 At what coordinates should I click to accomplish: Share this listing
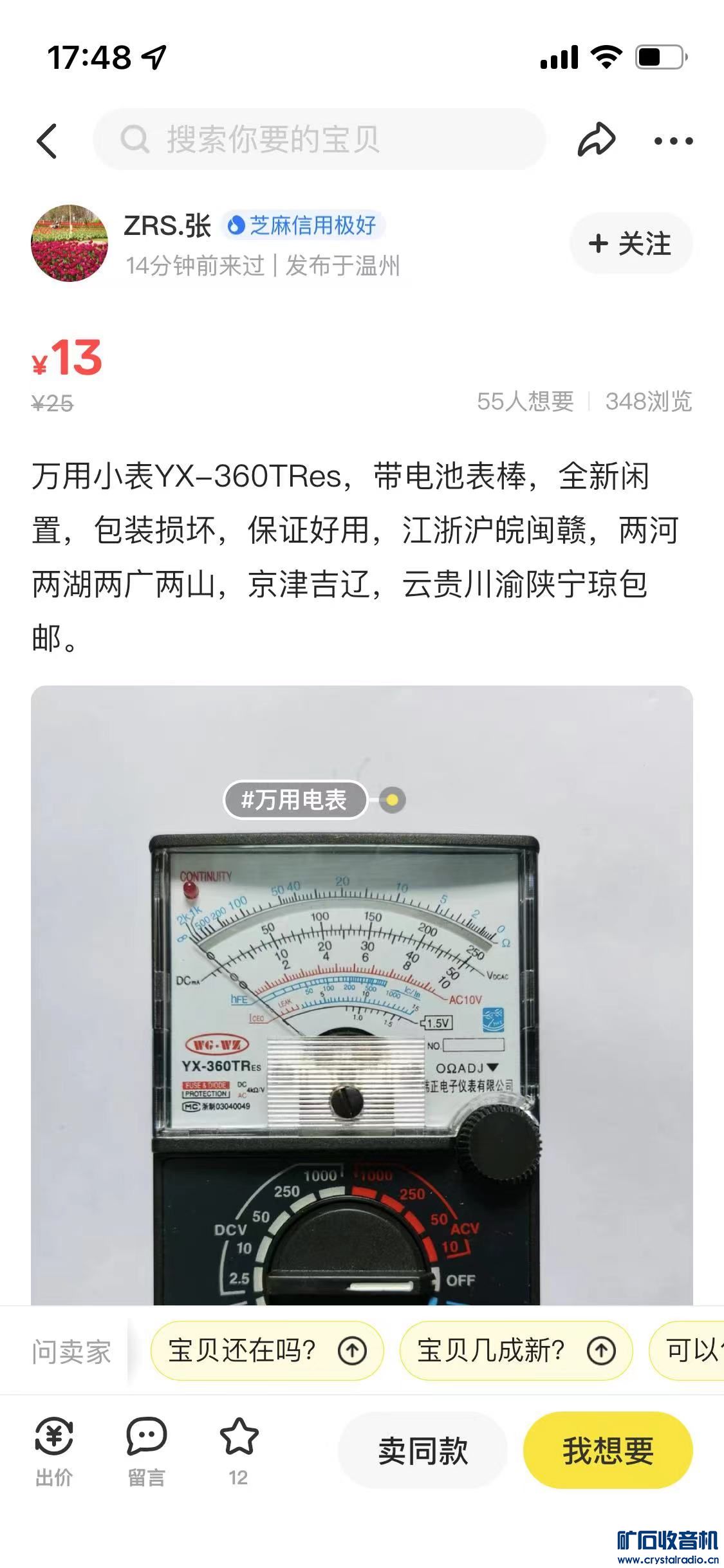point(596,140)
